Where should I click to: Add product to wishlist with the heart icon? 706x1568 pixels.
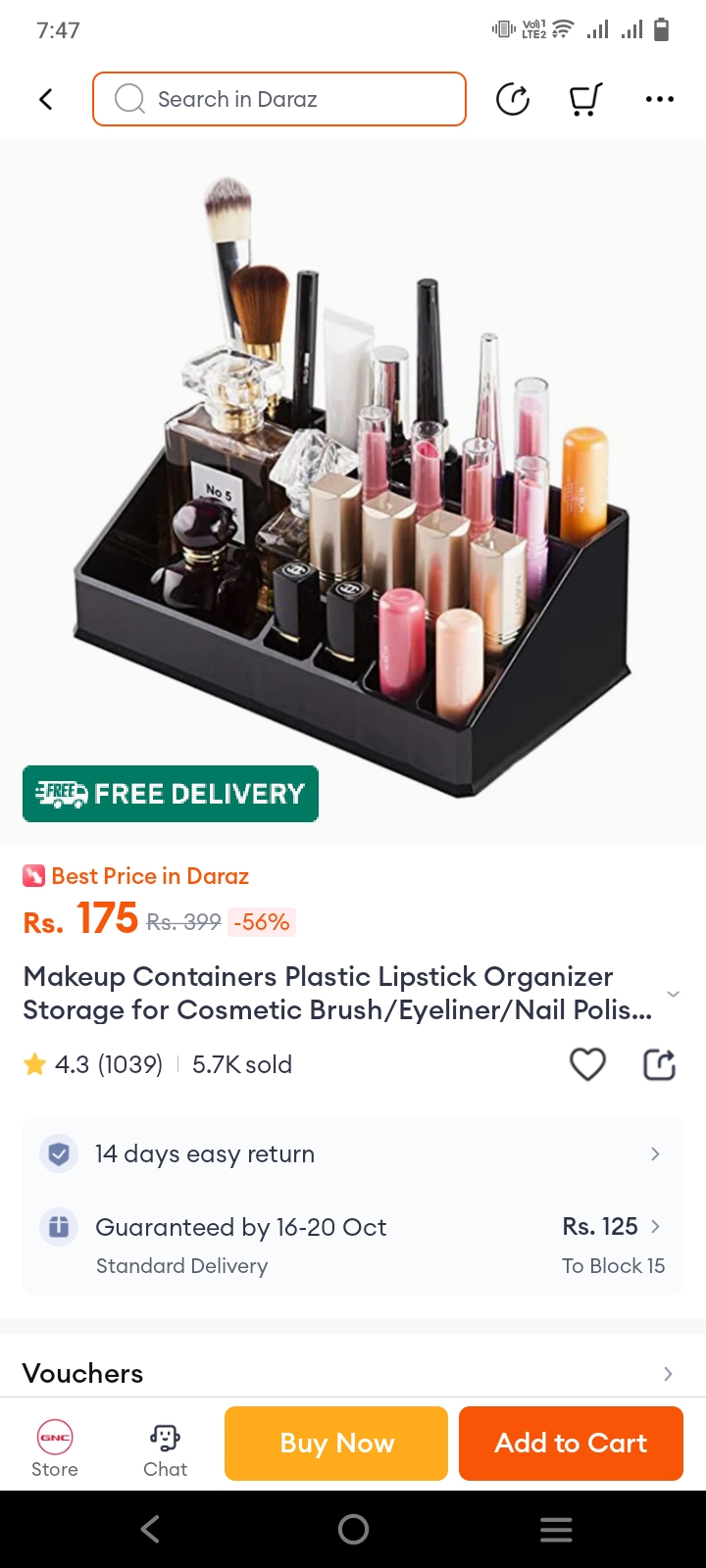(587, 1064)
